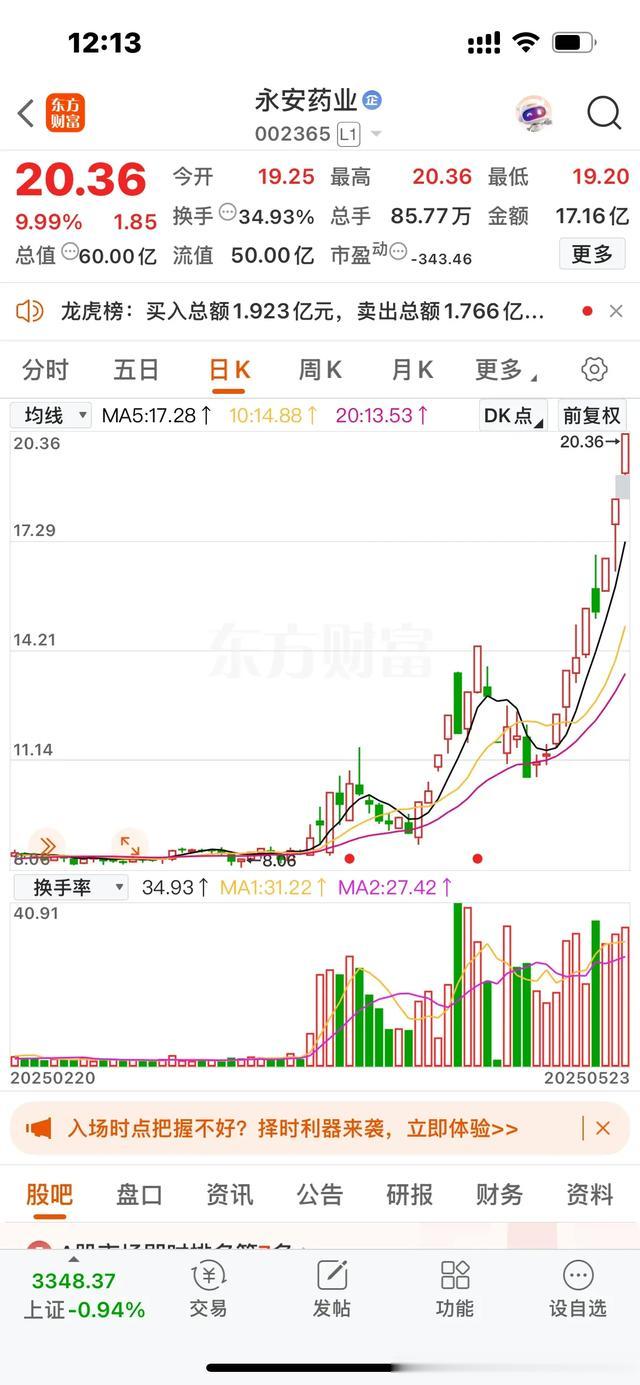Open chart settings gear icon
Viewport: 640px width, 1385px height.
click(594, 370)
